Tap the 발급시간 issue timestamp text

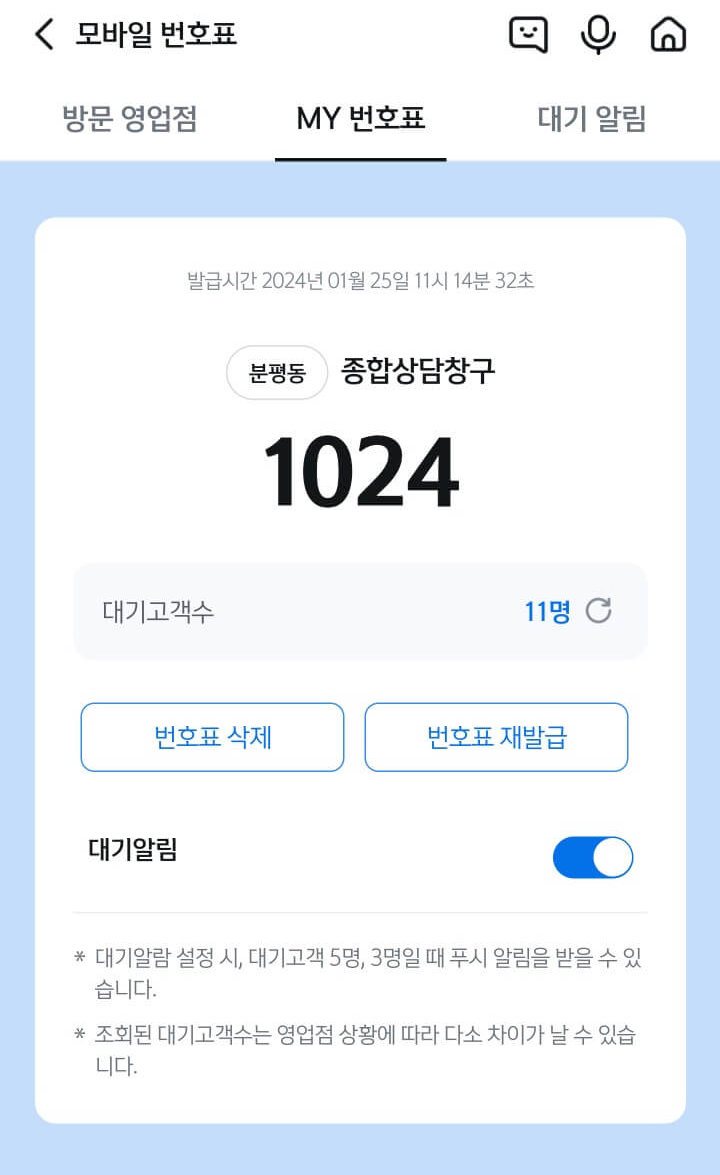point(360,281)
